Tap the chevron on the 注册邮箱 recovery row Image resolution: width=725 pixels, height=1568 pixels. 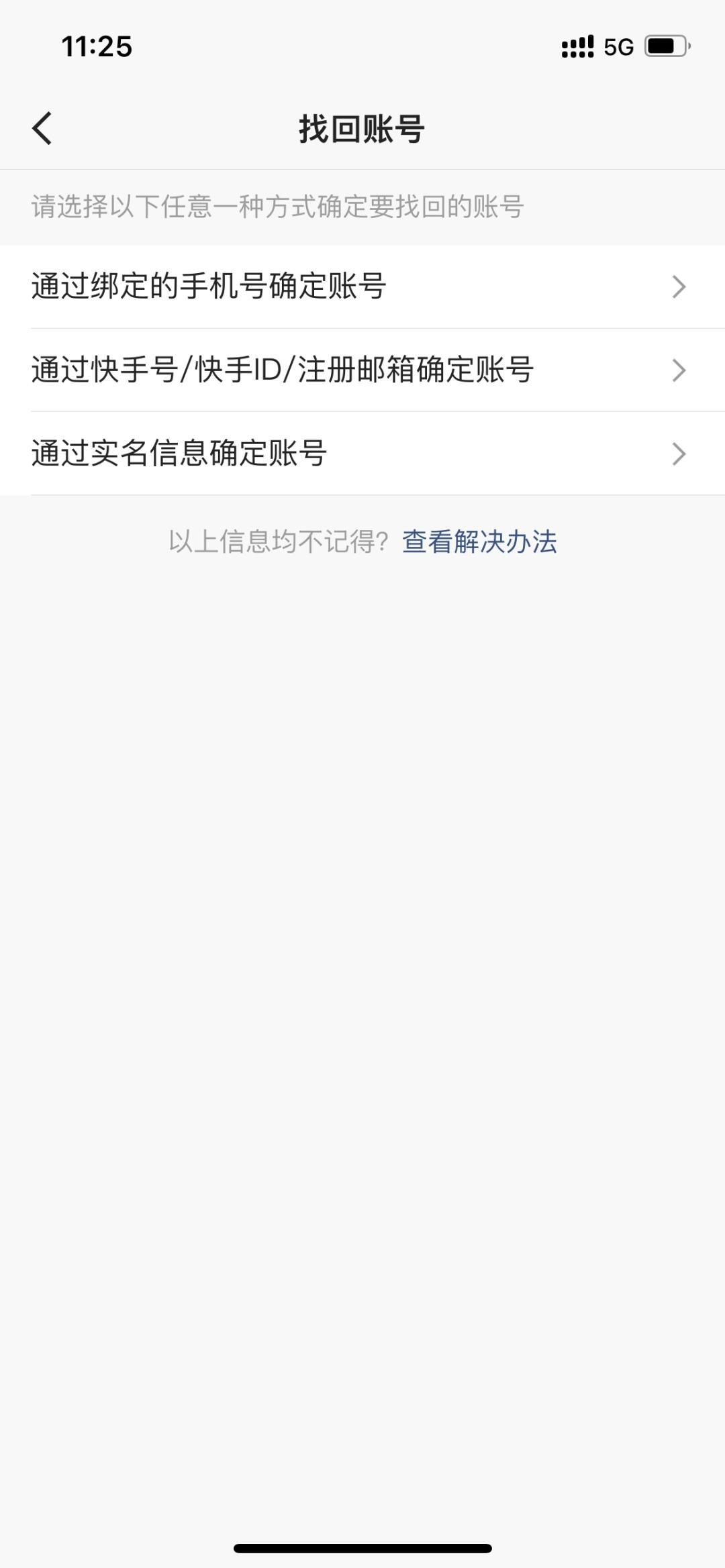(678, 369)
